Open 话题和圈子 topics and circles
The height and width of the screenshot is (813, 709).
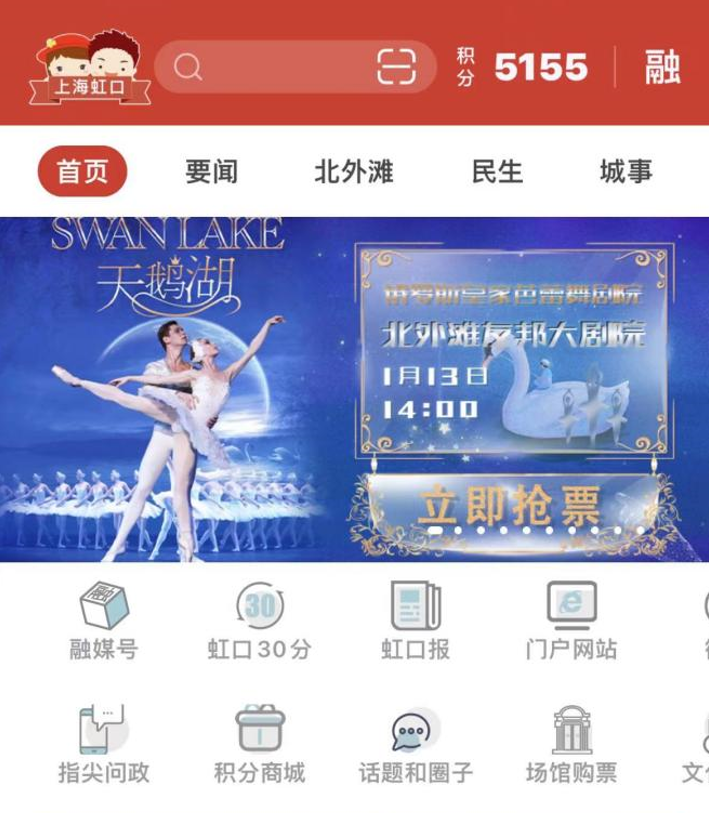tap(415, 745)
